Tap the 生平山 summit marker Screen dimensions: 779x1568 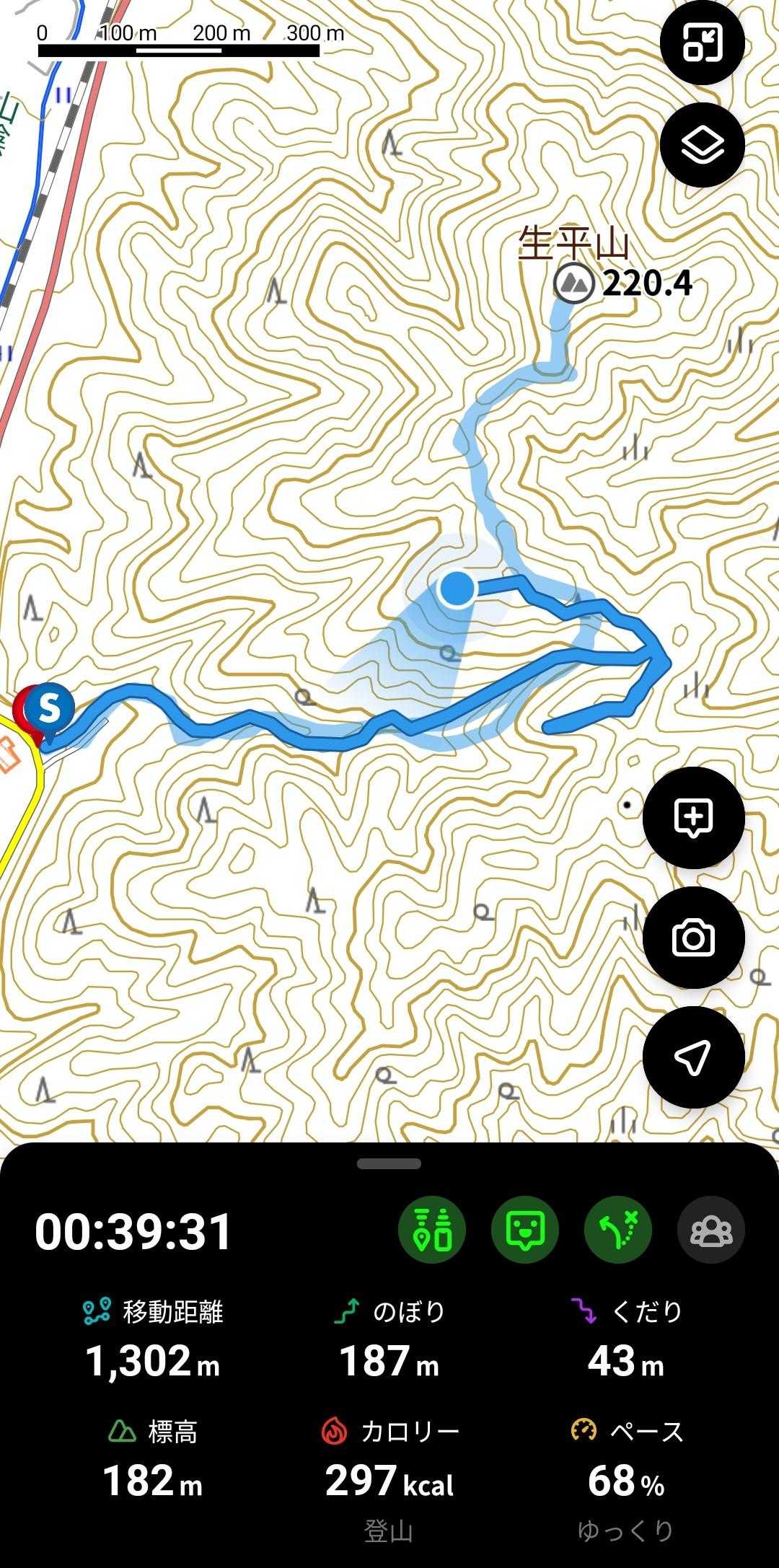[573, 283]
